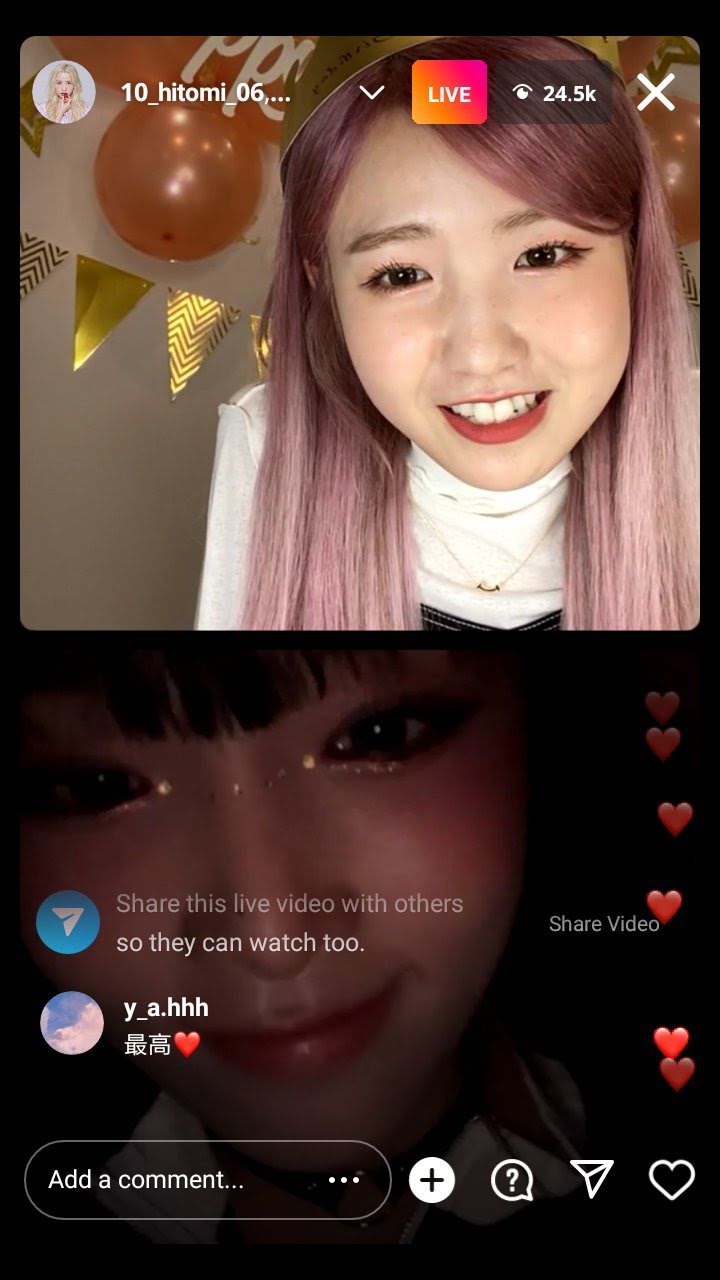Open the three-dot comment options
The width and height of the screenshot is (720, 1280).
pos(343,1180)
